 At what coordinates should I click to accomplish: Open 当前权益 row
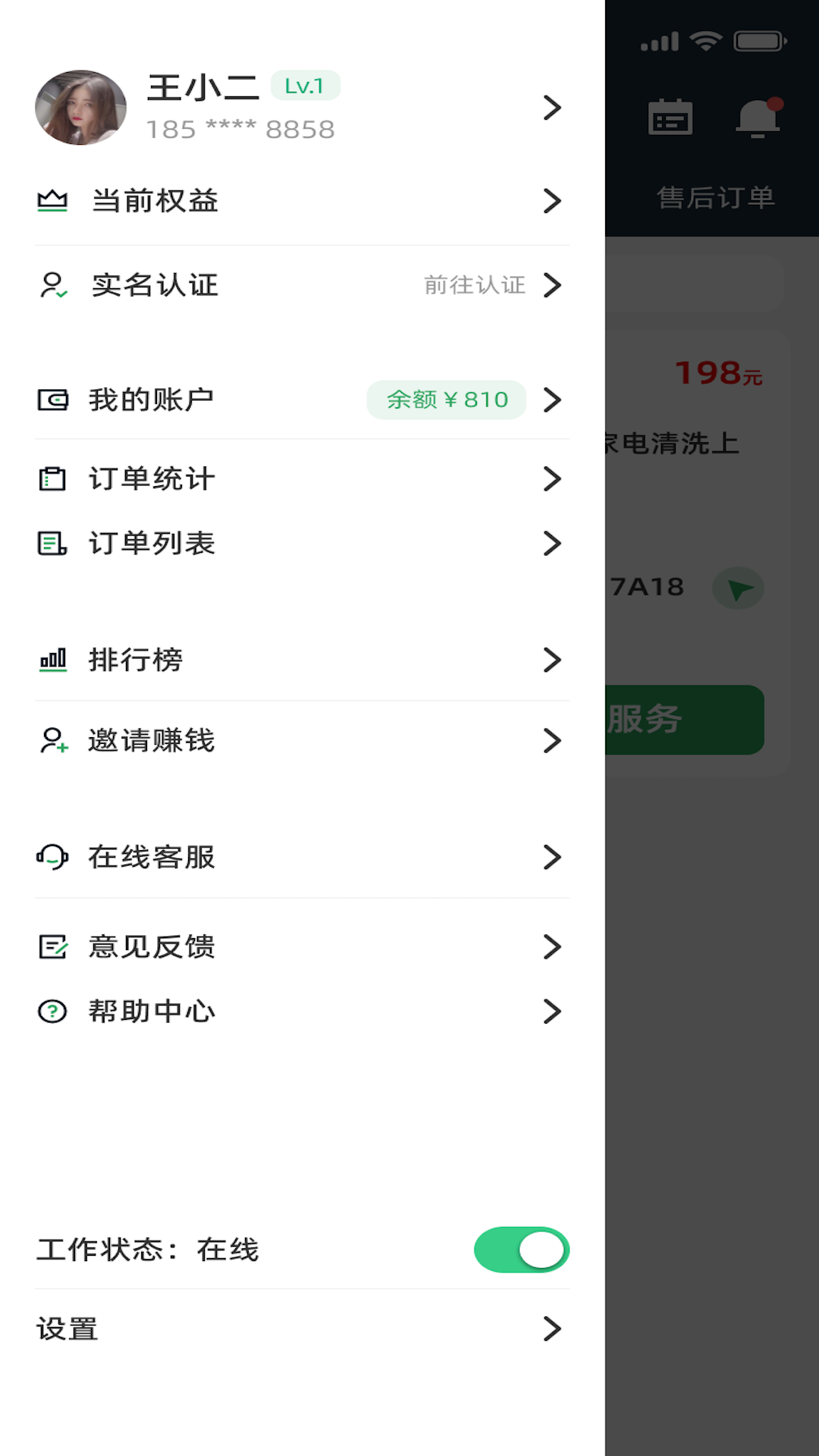[302, 201]
